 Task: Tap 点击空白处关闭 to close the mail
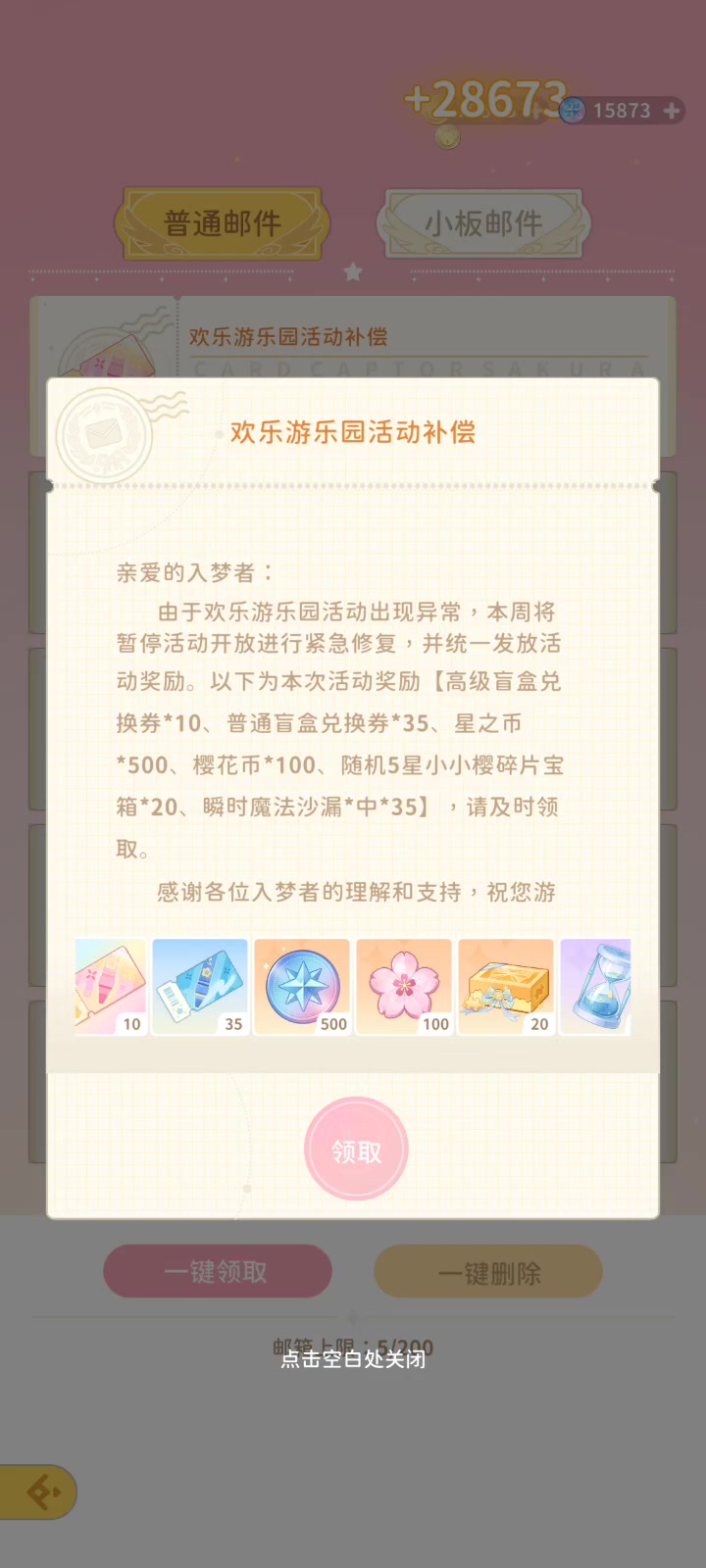353,1359
